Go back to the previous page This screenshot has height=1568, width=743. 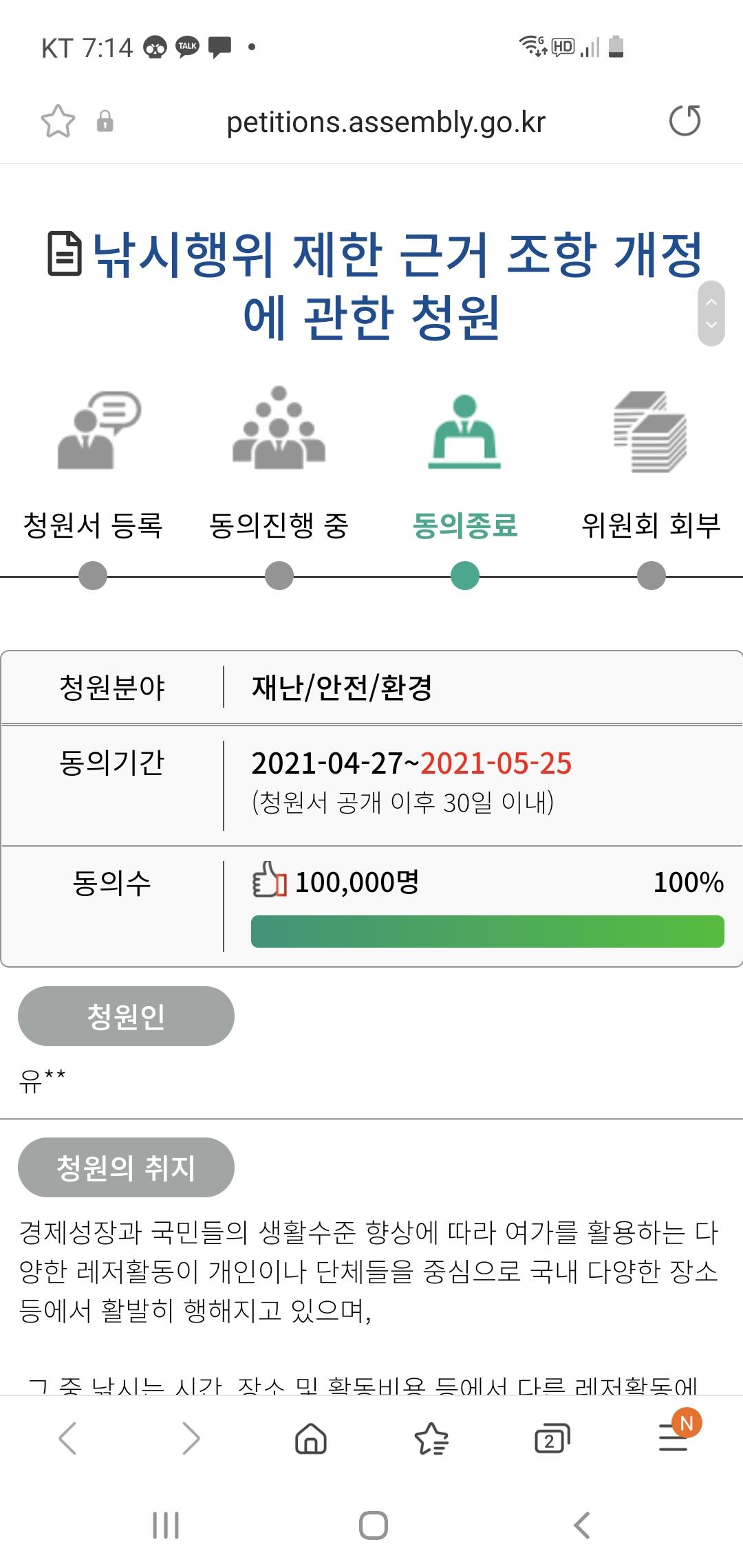[67, 1438]
